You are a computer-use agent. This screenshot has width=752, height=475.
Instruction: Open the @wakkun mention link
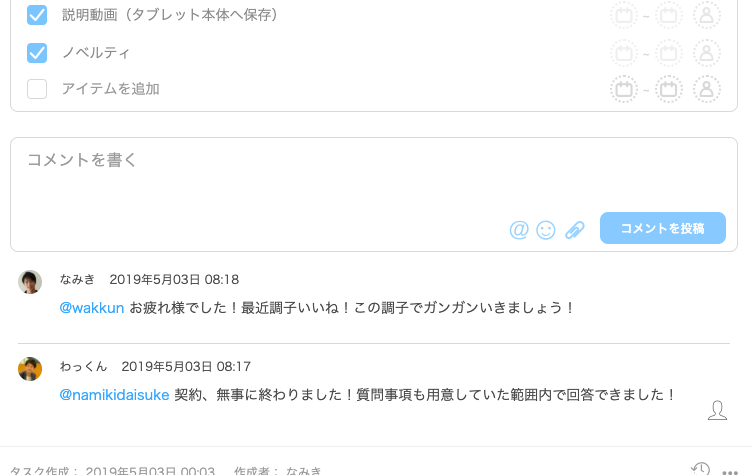(92, 308)
